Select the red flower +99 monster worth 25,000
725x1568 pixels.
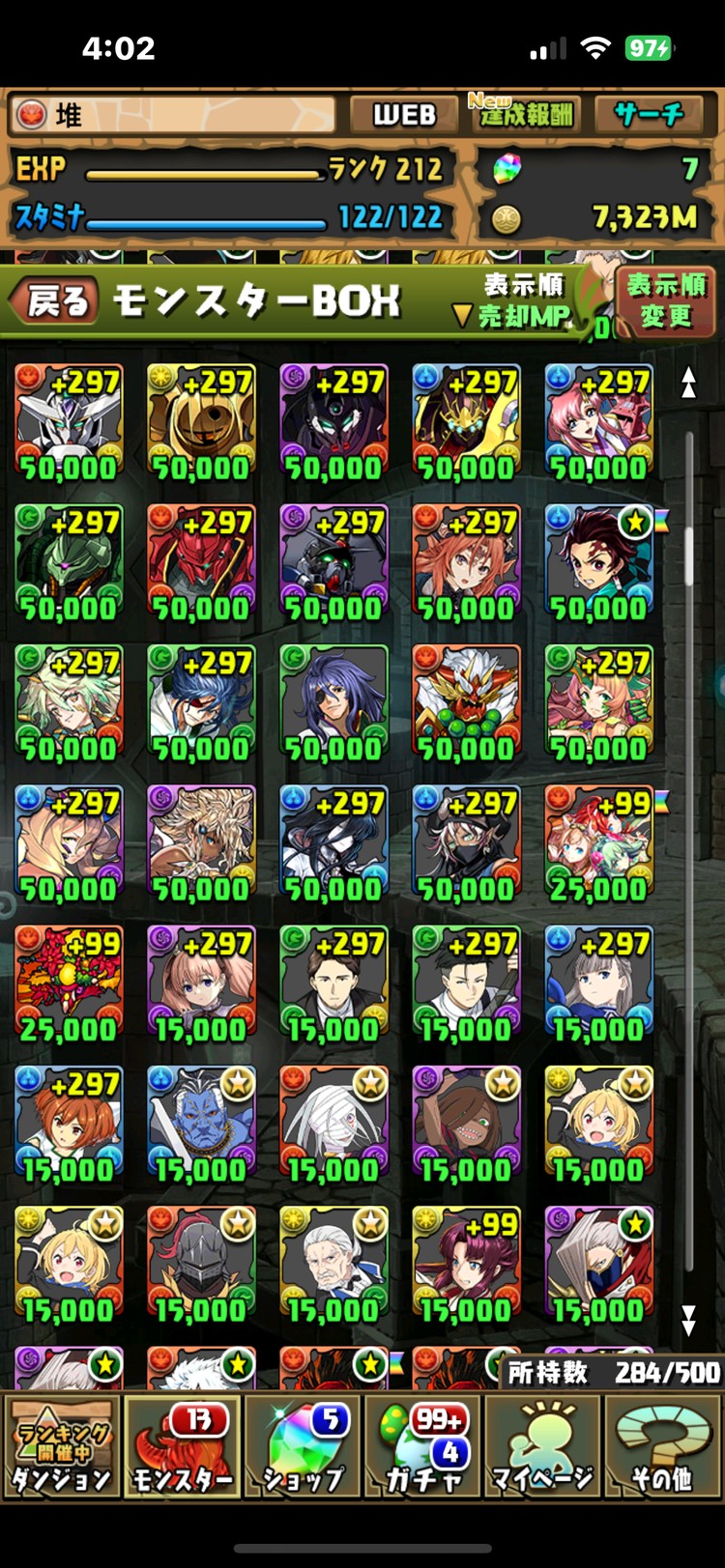click(x=69, y=983)
